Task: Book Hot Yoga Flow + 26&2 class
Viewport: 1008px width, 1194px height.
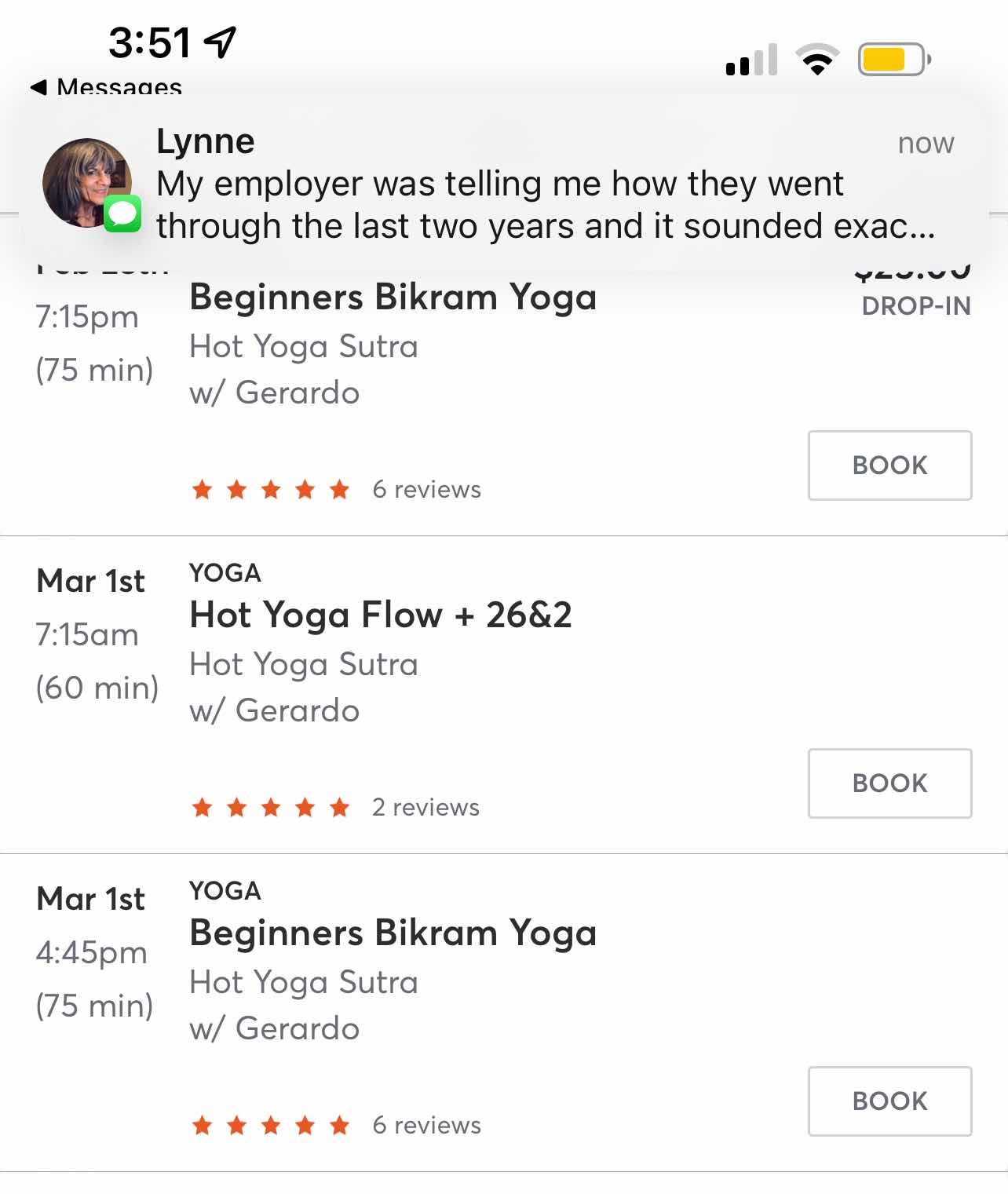Action: click(x=889, y=783)
